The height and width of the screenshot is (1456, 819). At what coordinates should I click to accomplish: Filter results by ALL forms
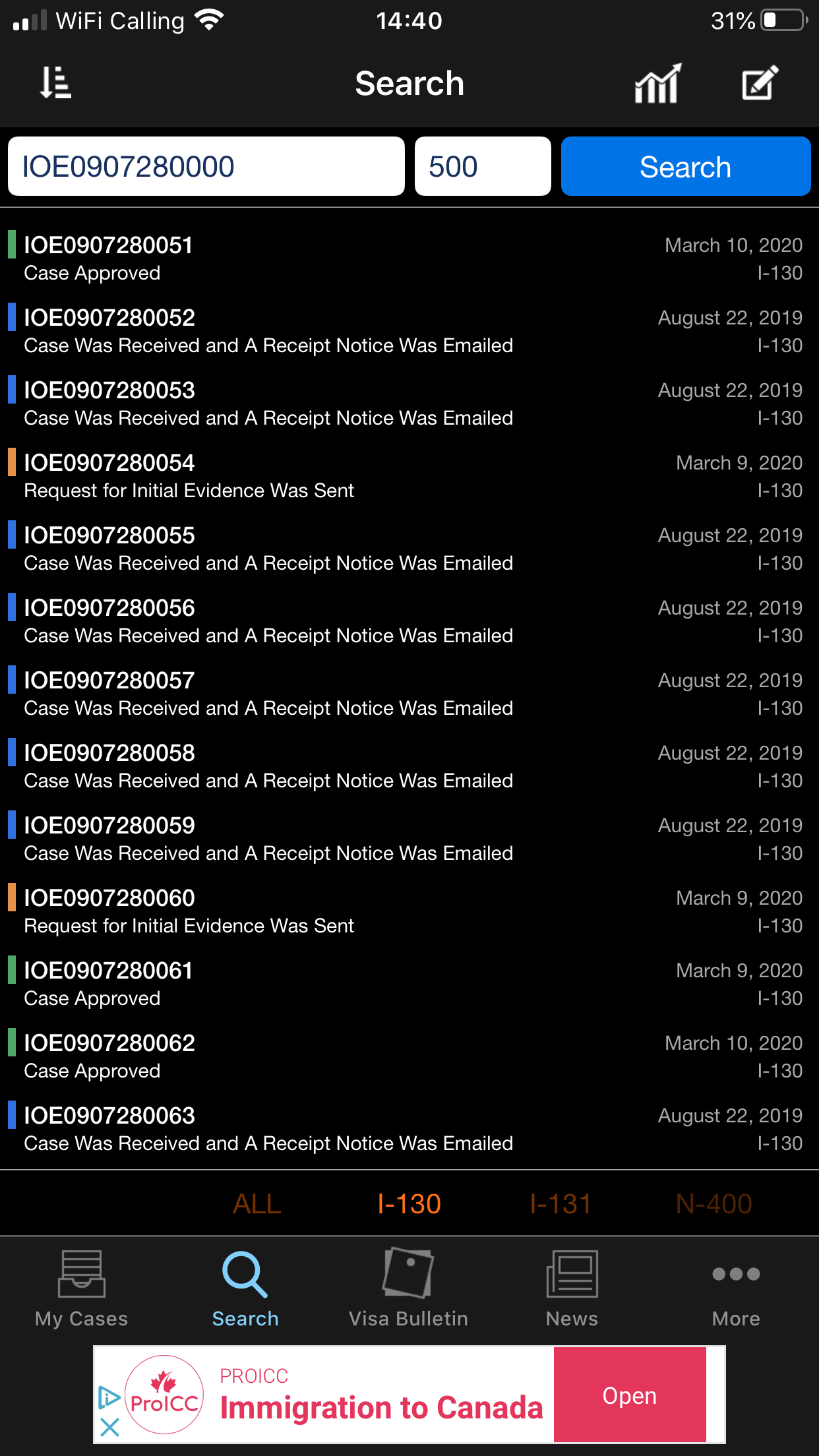[x=257, y=1203]
